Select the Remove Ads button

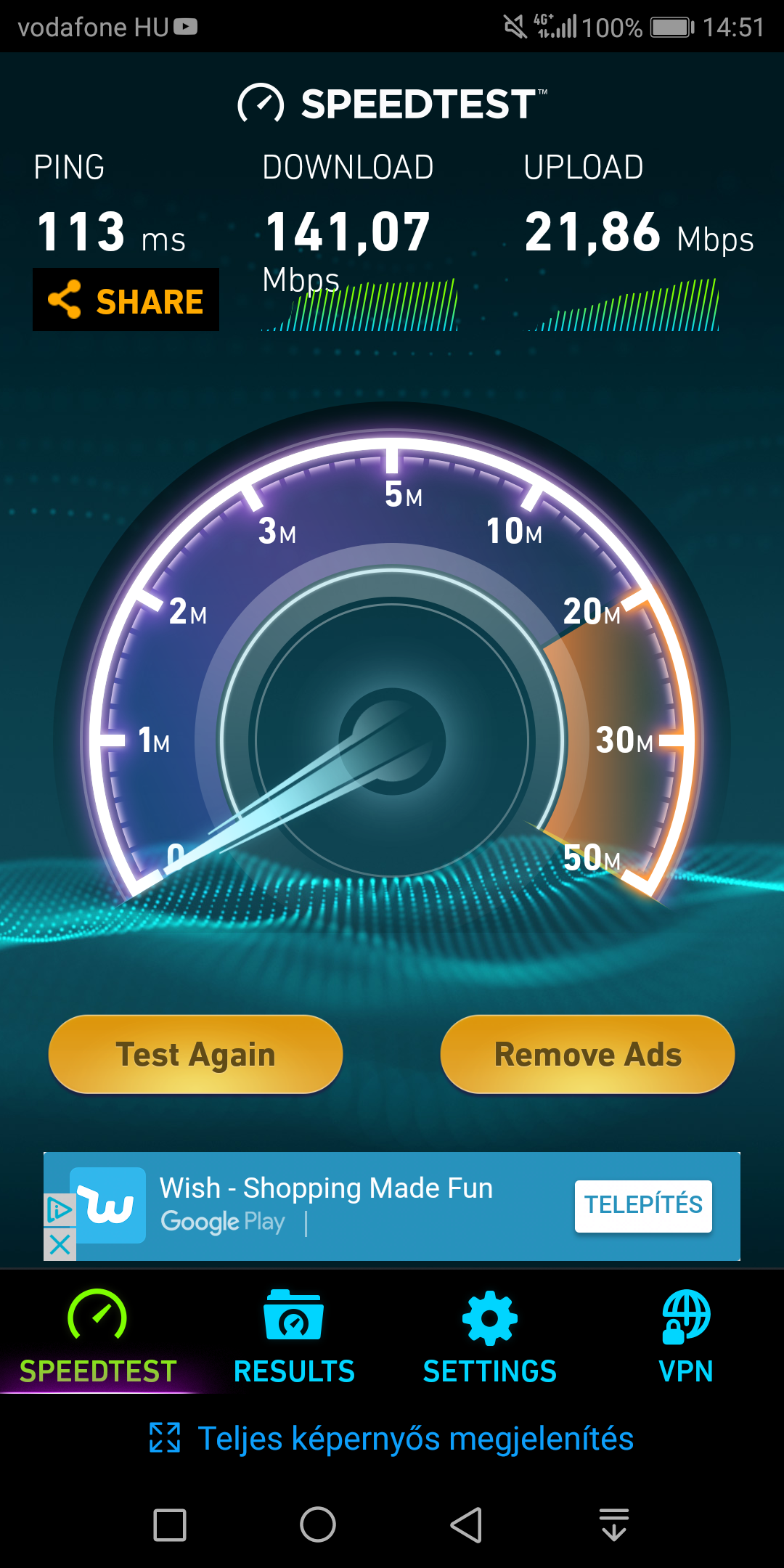click(587, 1054)
